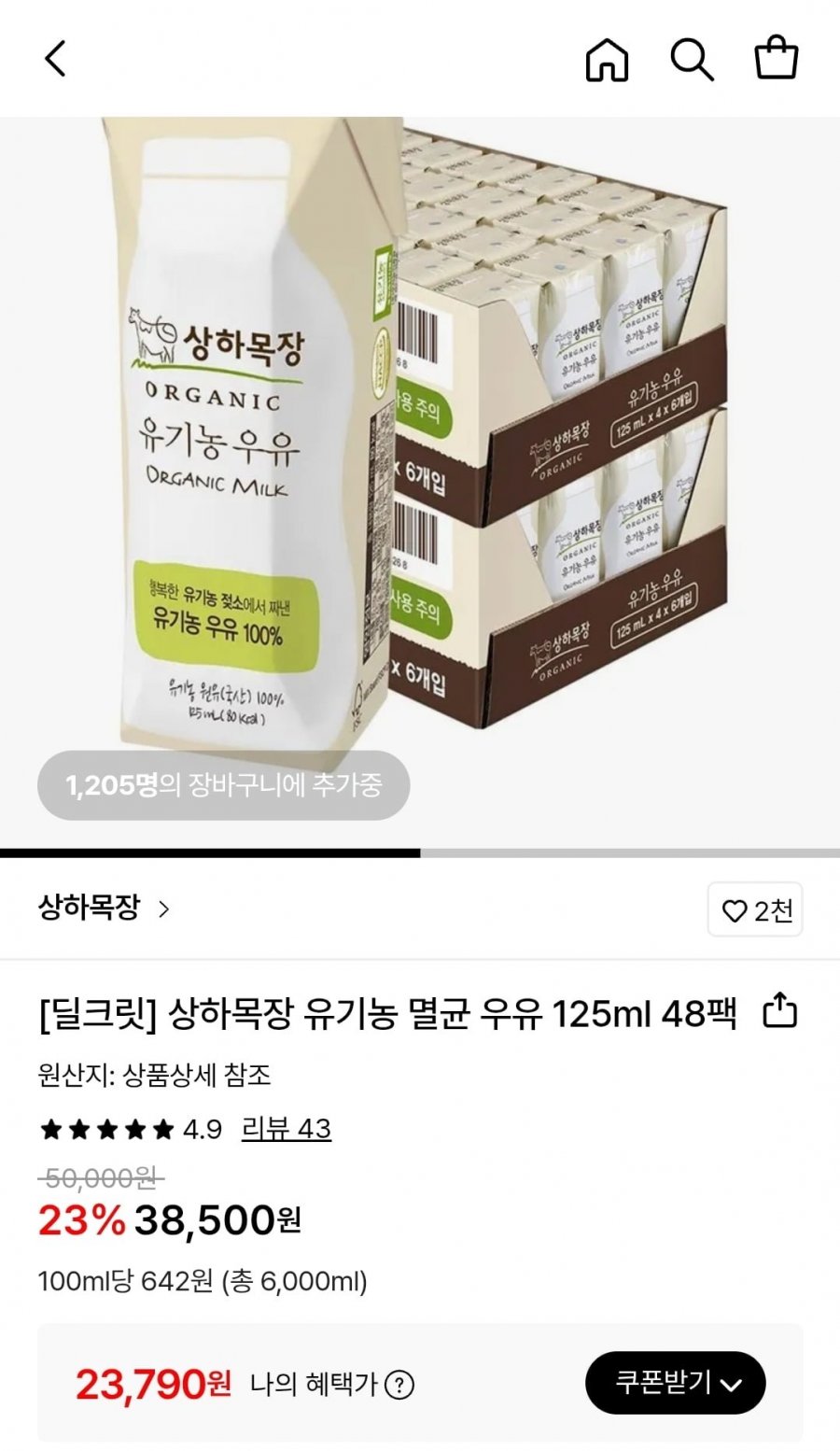840x1451 pixels.
Task: Show info about 나의 혜택가
Action: click(x=399, y=1384)
